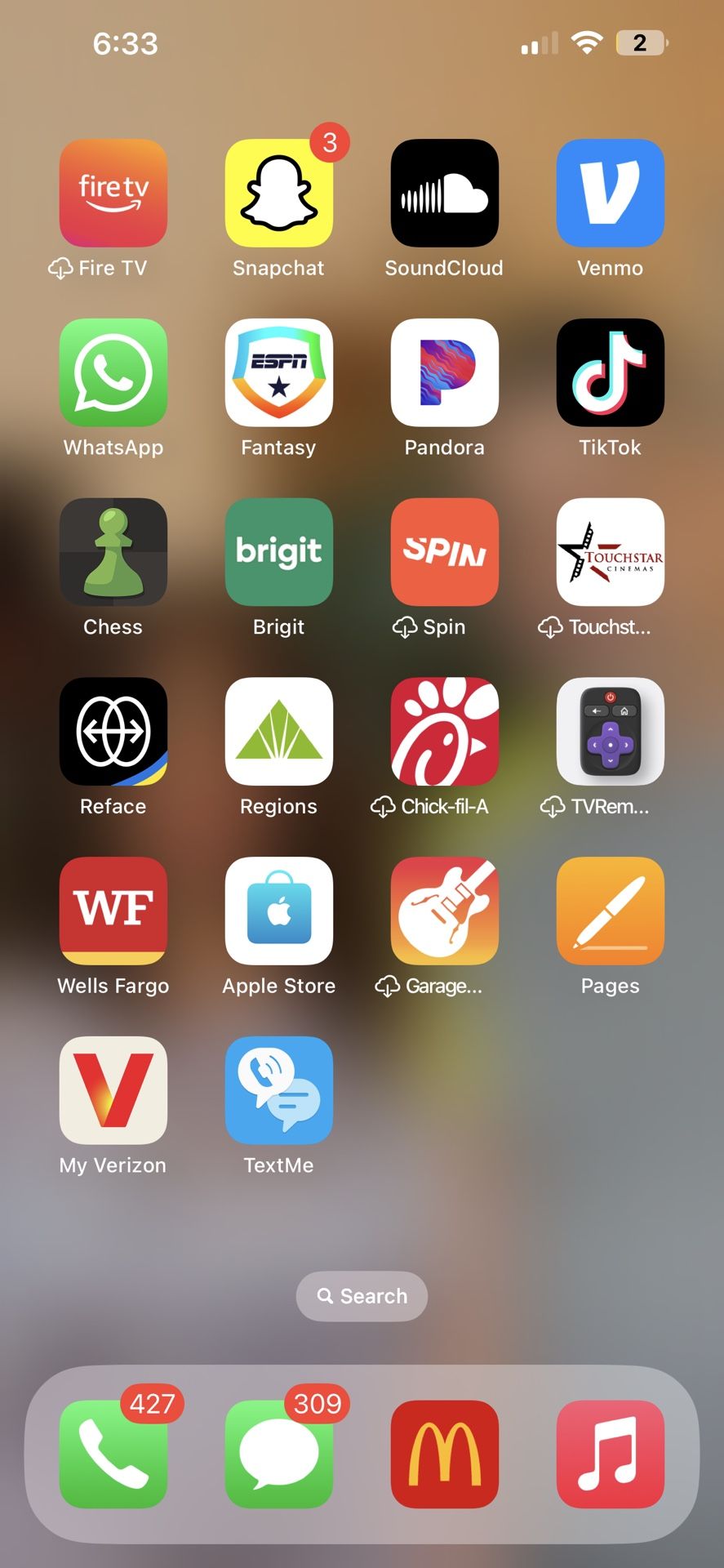Open Wells Fargo app
Image resolution: width=724 pixels, height=1568 pixels.
113,911
